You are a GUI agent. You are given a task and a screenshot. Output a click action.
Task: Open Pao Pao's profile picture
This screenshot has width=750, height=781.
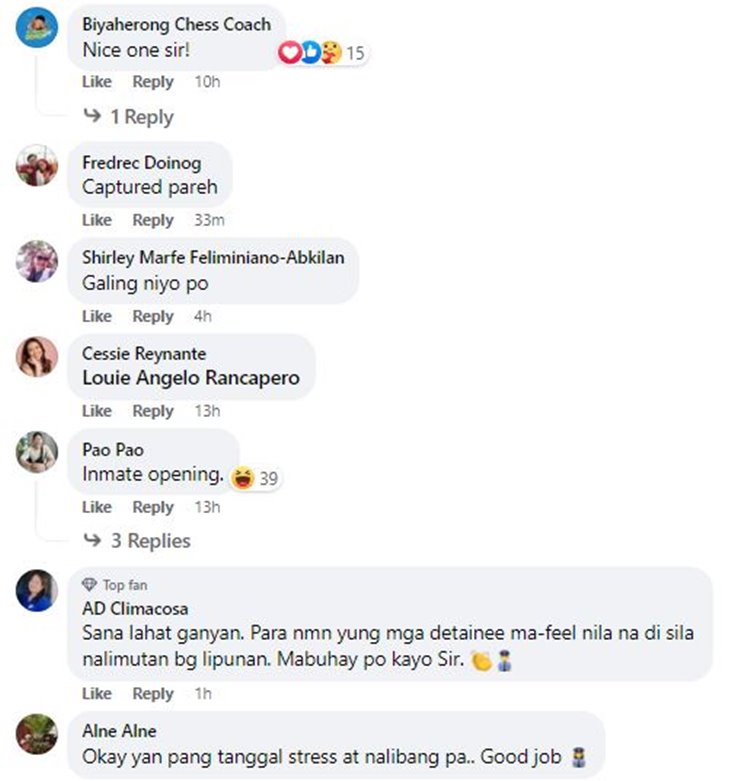click(x=37, y=452)
